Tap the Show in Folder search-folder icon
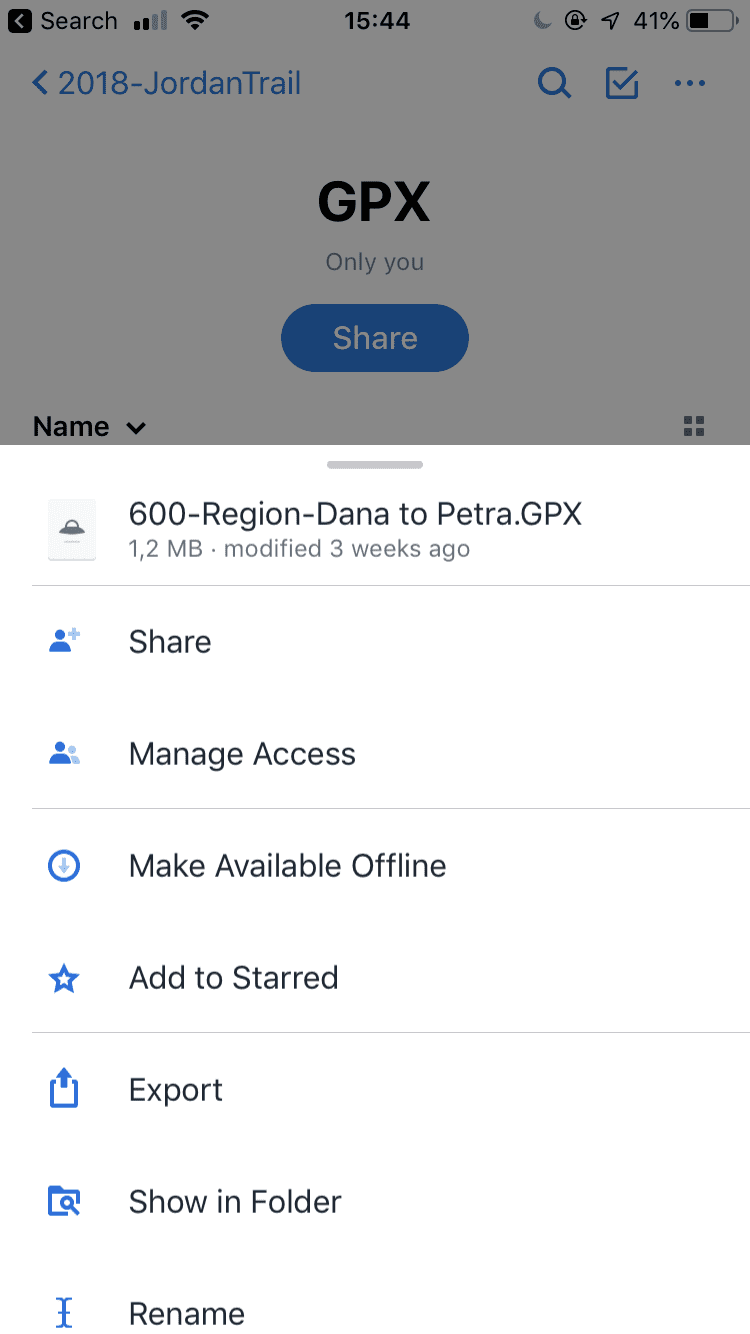 point(63,1201)
